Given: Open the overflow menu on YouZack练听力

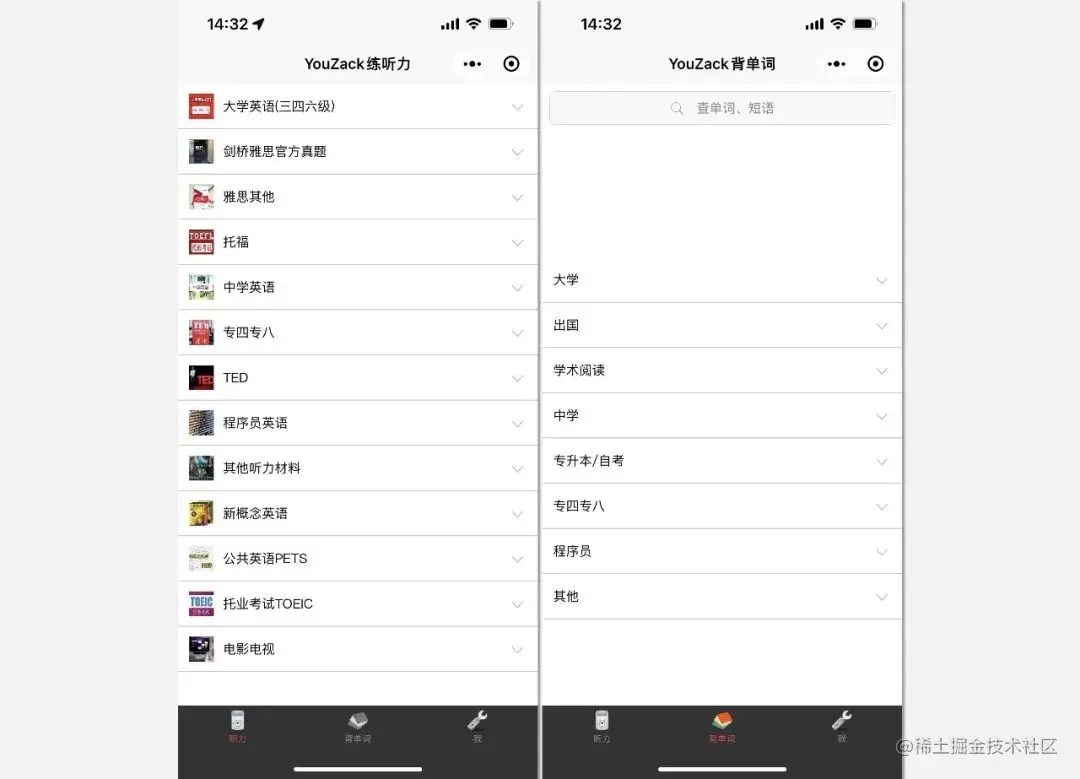Looking at the screenshot, I should point(473,64).
